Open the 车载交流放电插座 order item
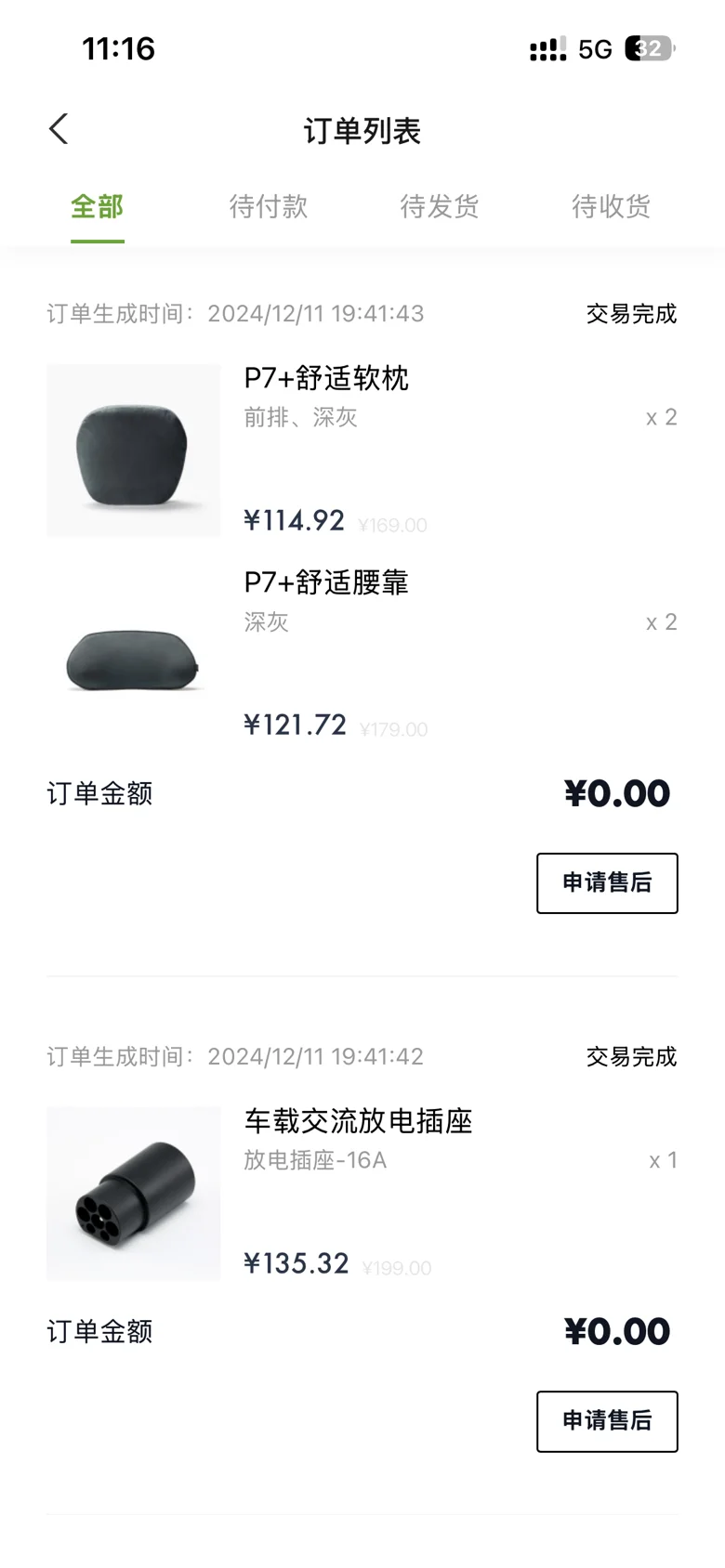 pos(358,1122)
